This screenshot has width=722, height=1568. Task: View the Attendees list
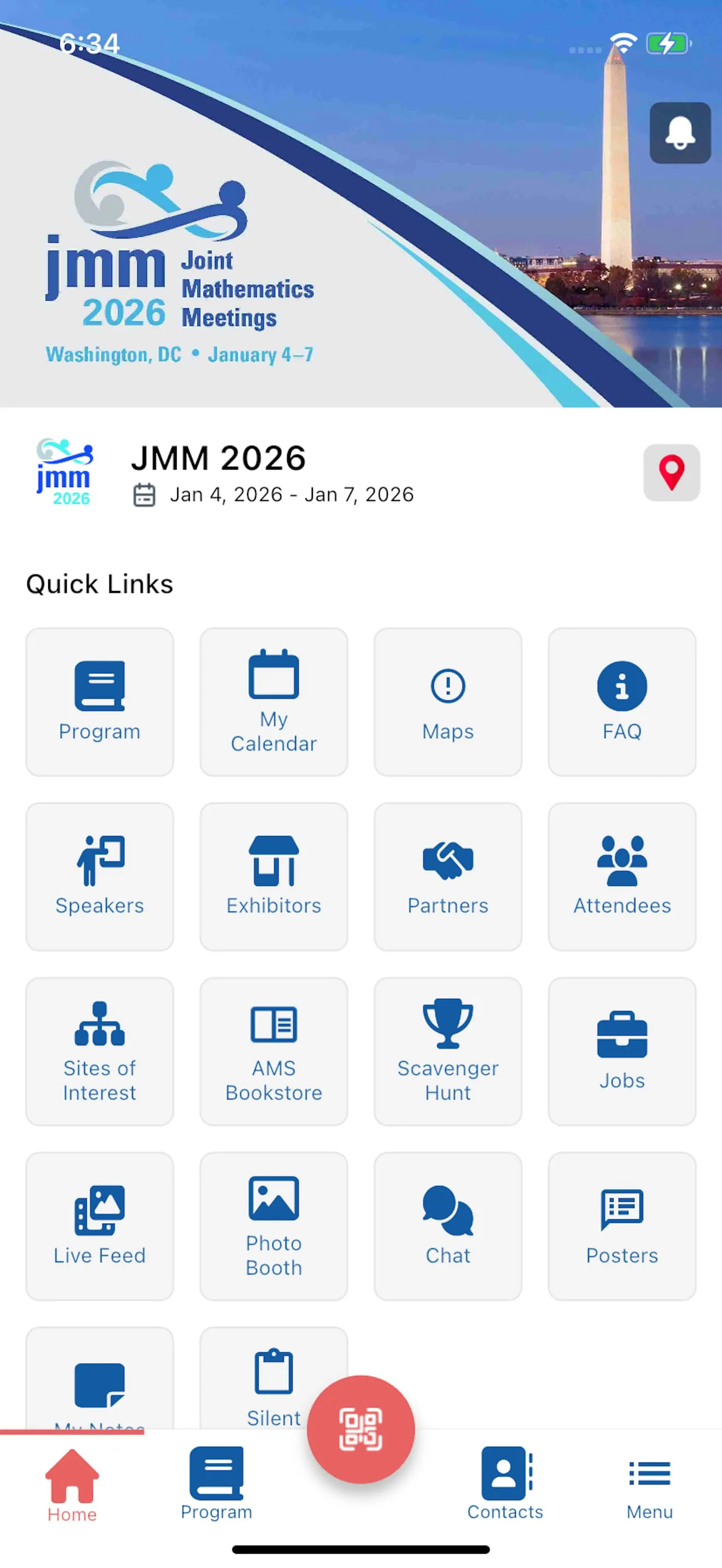(621, 876)
